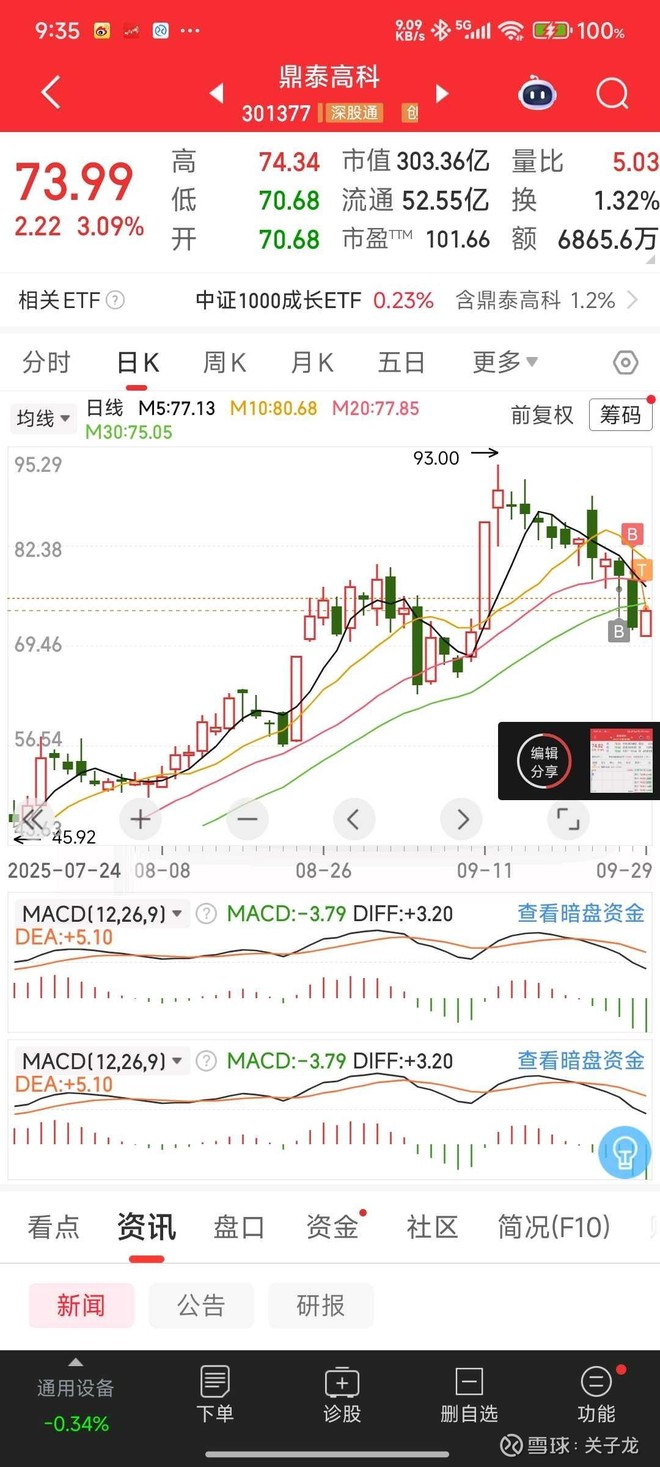The width and height of the screenshot is (660, 1467).
Task: Open chart settings hexagon icon
Action: pyautogui.click(x=625, y=363)
